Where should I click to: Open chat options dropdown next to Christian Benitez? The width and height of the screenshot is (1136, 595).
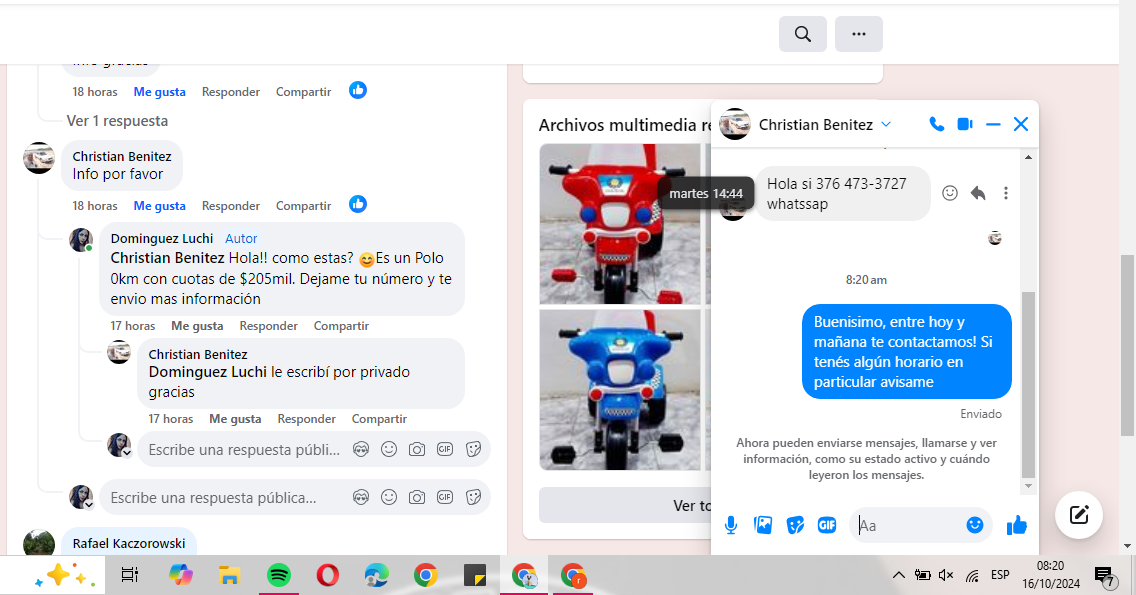[886, 124]
